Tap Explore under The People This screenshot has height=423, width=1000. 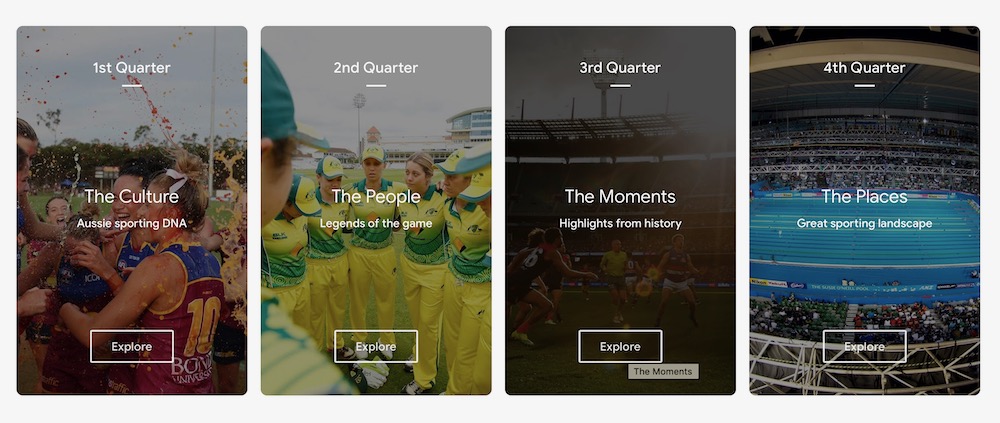(376, 347)
